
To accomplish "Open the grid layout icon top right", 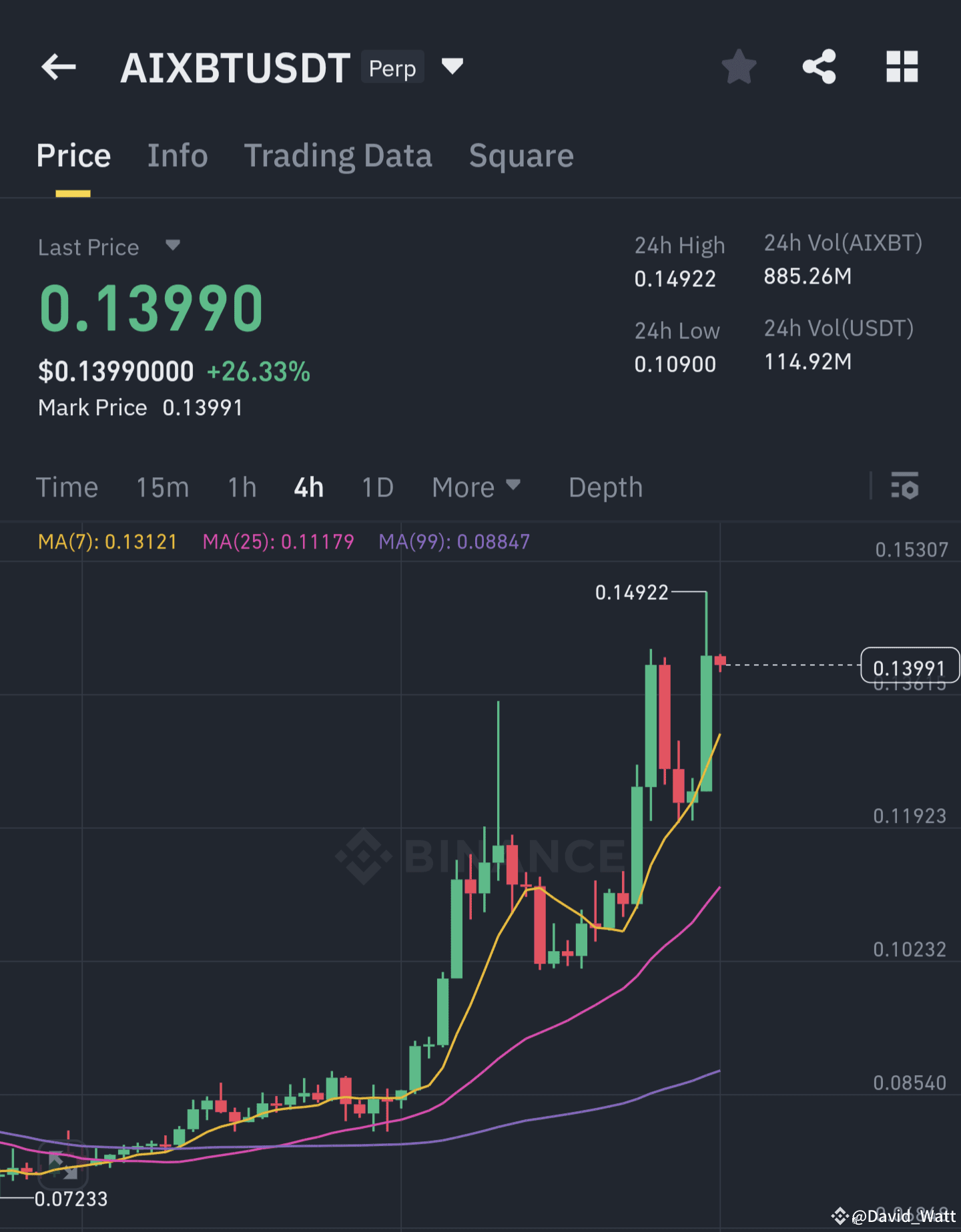I will click(x=902, y=66).
